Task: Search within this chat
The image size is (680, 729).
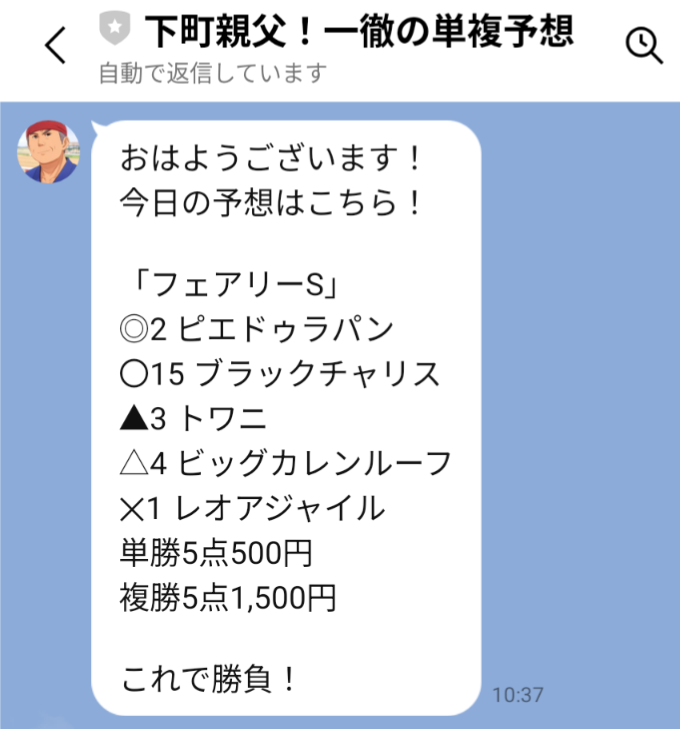Action: (x=643, y=46)
